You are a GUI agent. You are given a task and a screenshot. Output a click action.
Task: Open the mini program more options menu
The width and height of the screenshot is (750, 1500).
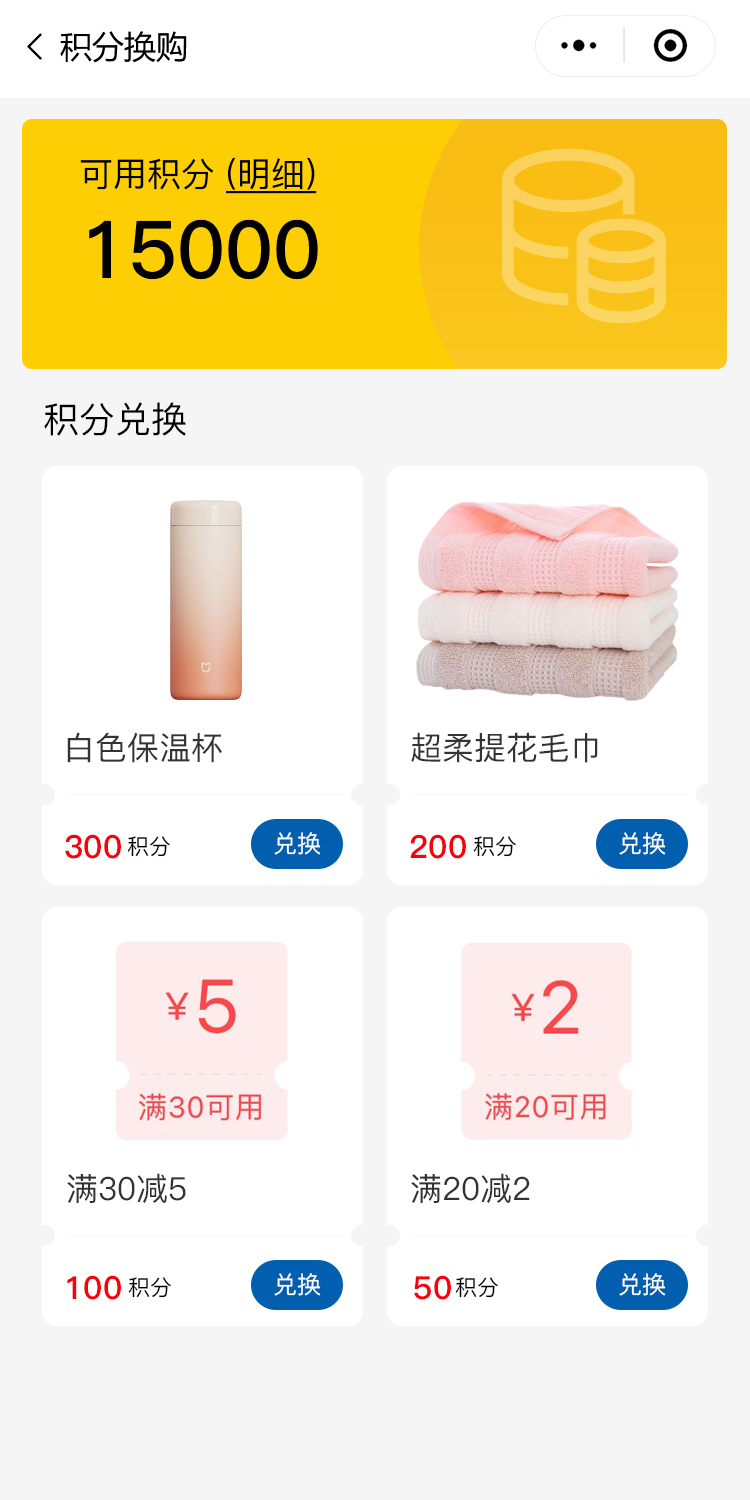pos(579,46)
